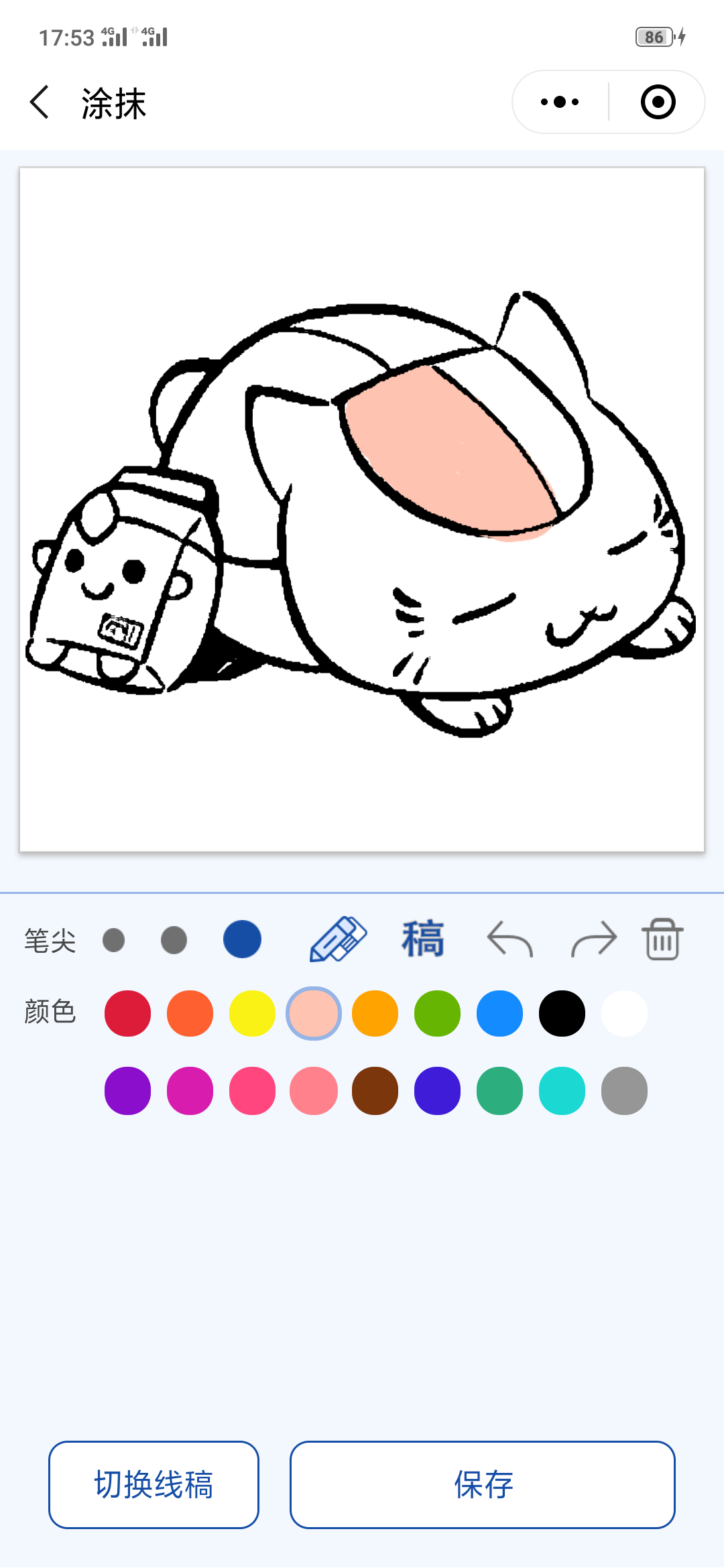
Task: Go back from the 涂抹 page
Action: click(x=40, y=103)
